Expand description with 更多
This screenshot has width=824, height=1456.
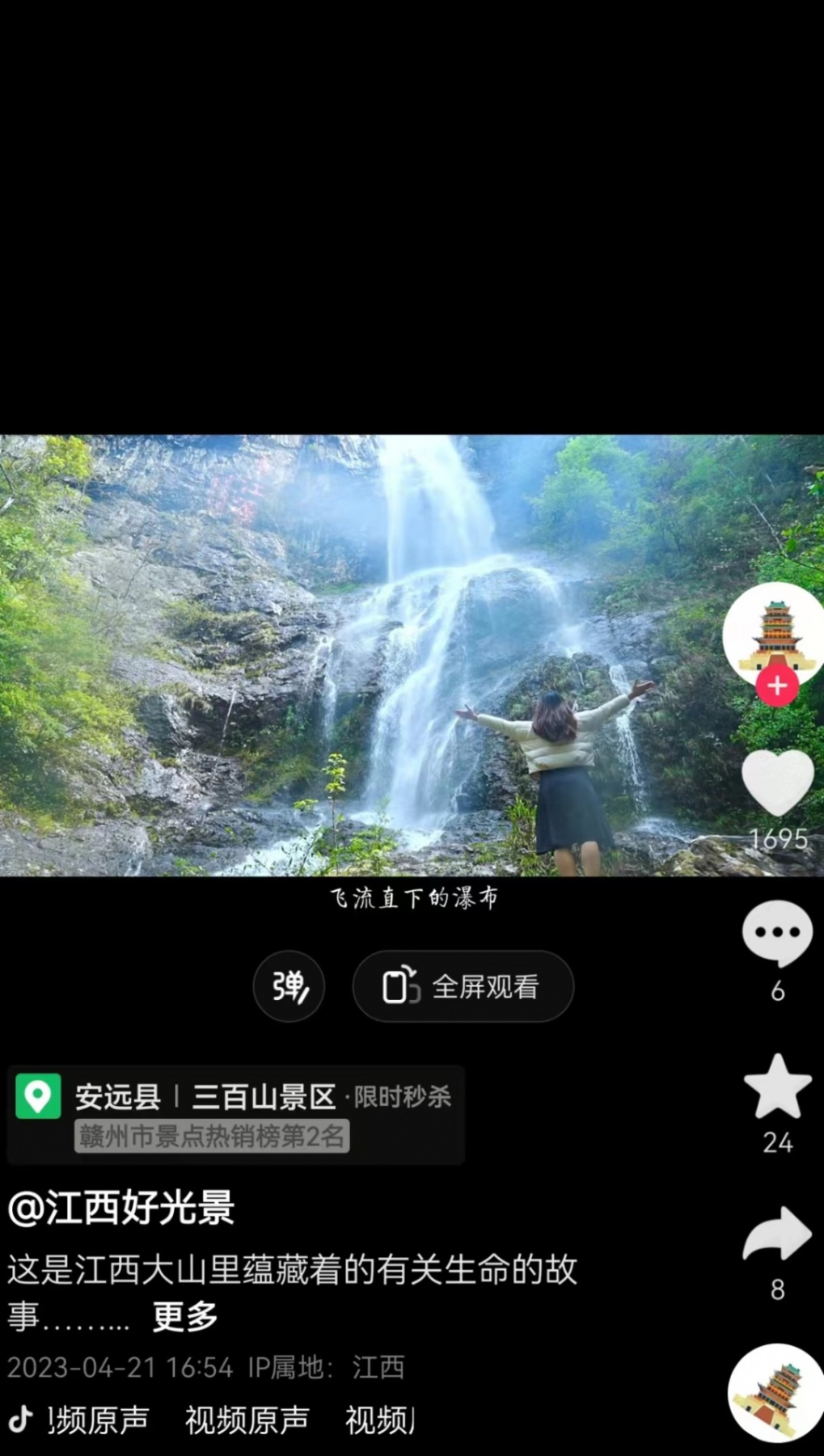[185, 1316]
